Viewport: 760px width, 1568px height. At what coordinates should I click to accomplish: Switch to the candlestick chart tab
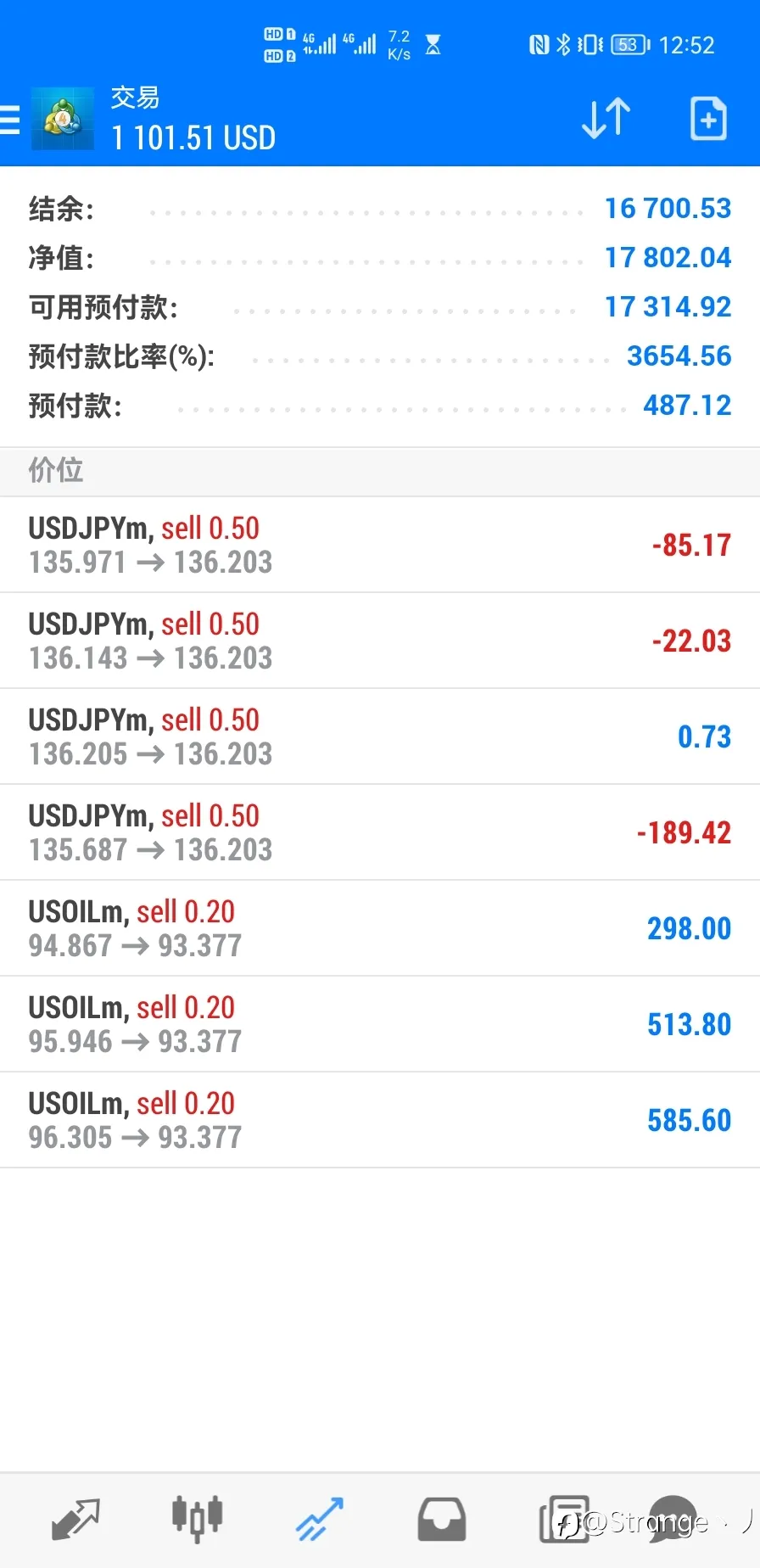[197, 1519]
